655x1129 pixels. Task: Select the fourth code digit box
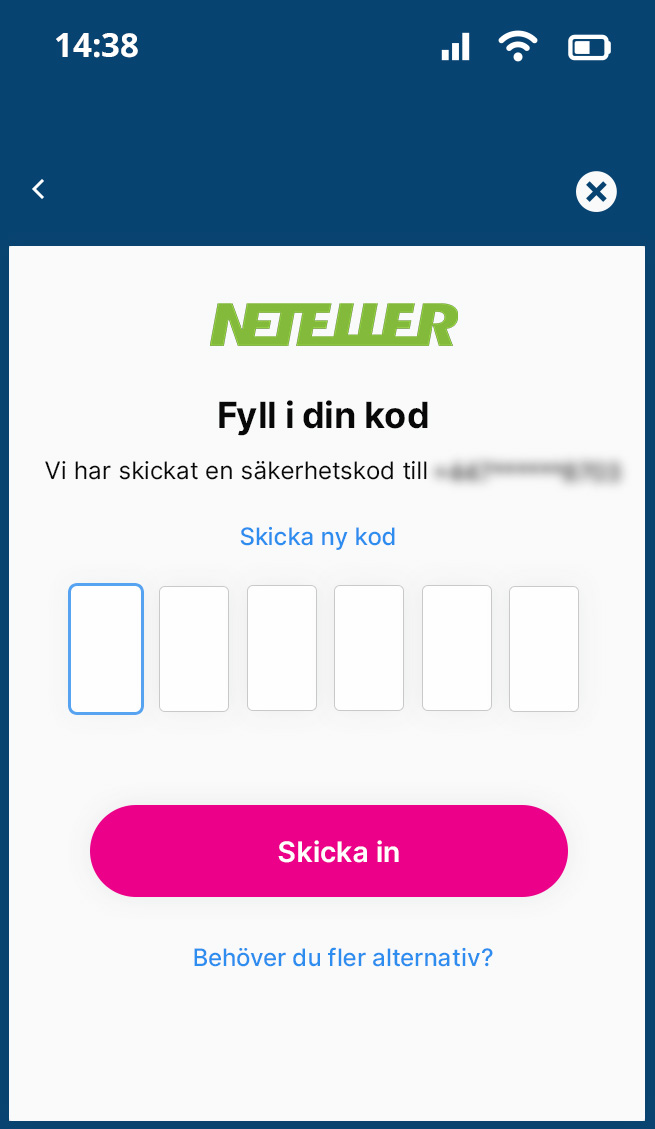point(369,648)
